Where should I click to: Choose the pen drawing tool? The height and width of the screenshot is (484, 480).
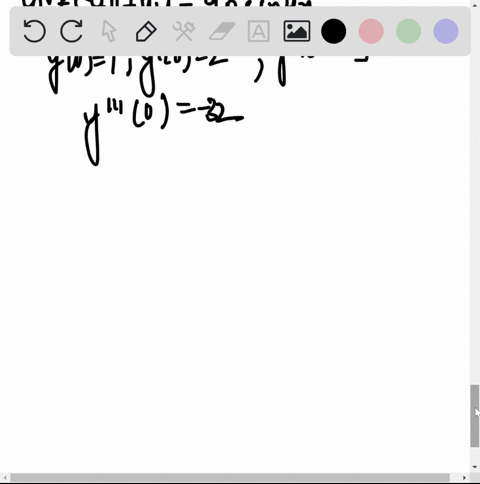tap(146, 31)
